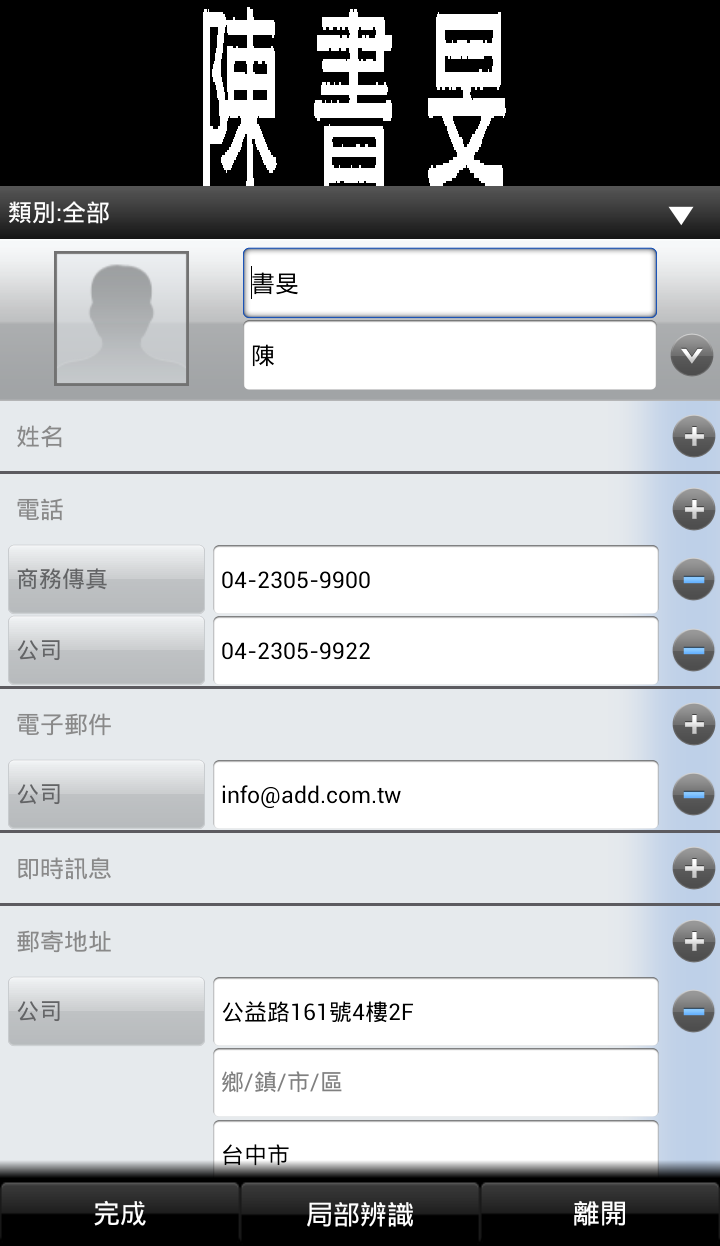Add a new 電子郵件 entry
This screenshot has height=1246, width=720.
click(693, 724)
